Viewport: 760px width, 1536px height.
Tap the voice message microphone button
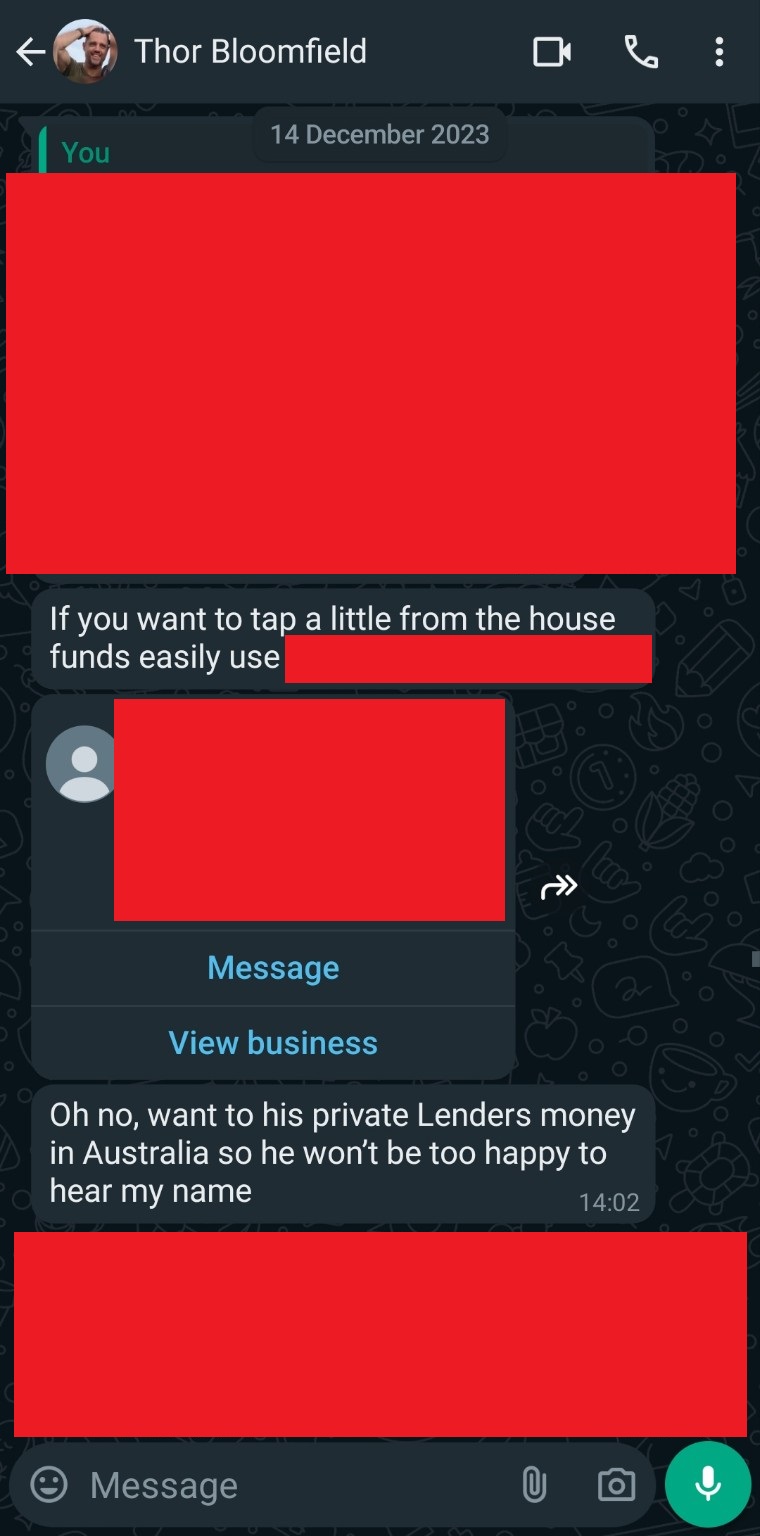point(708,1485)
